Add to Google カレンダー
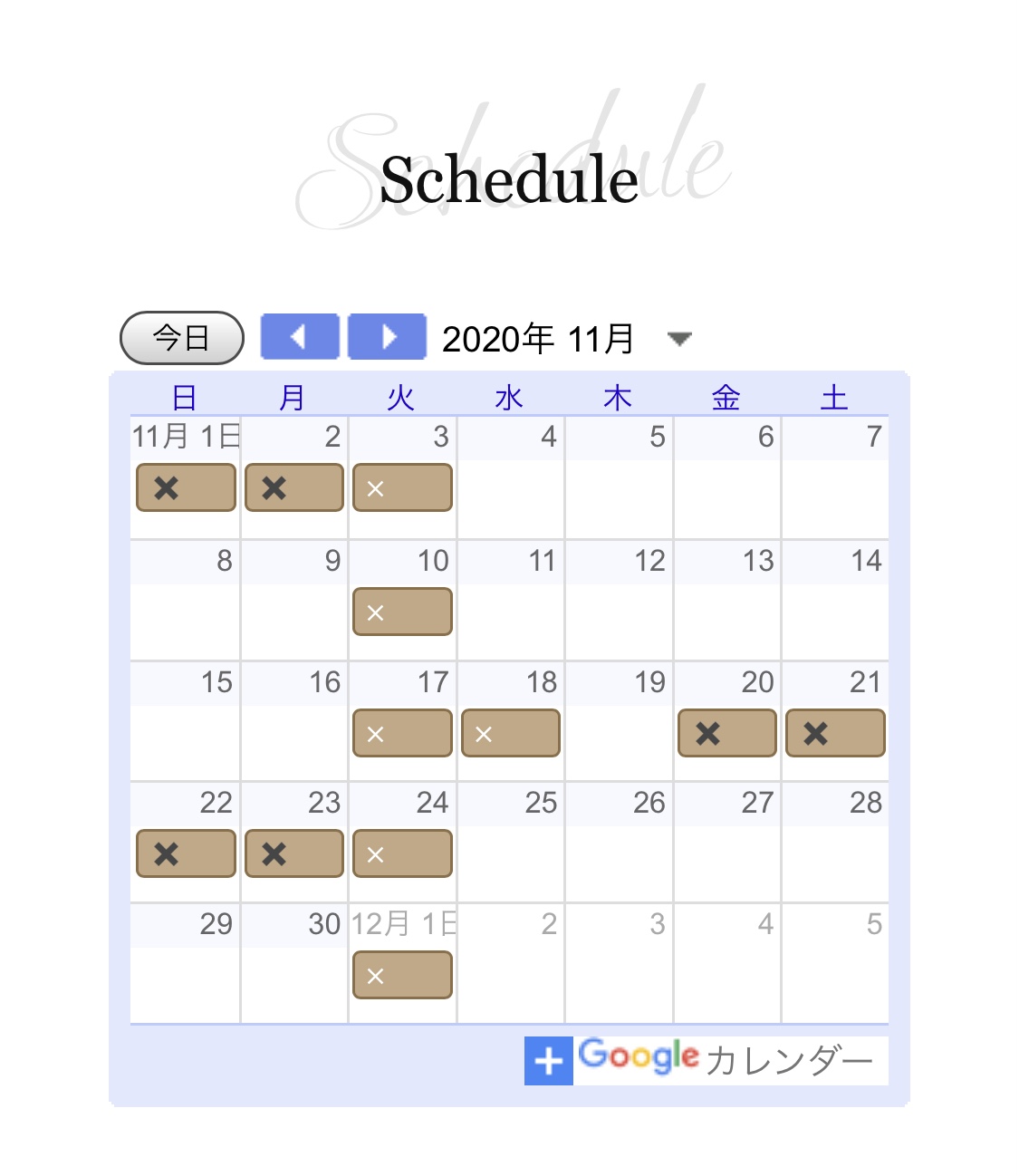 707,1060
